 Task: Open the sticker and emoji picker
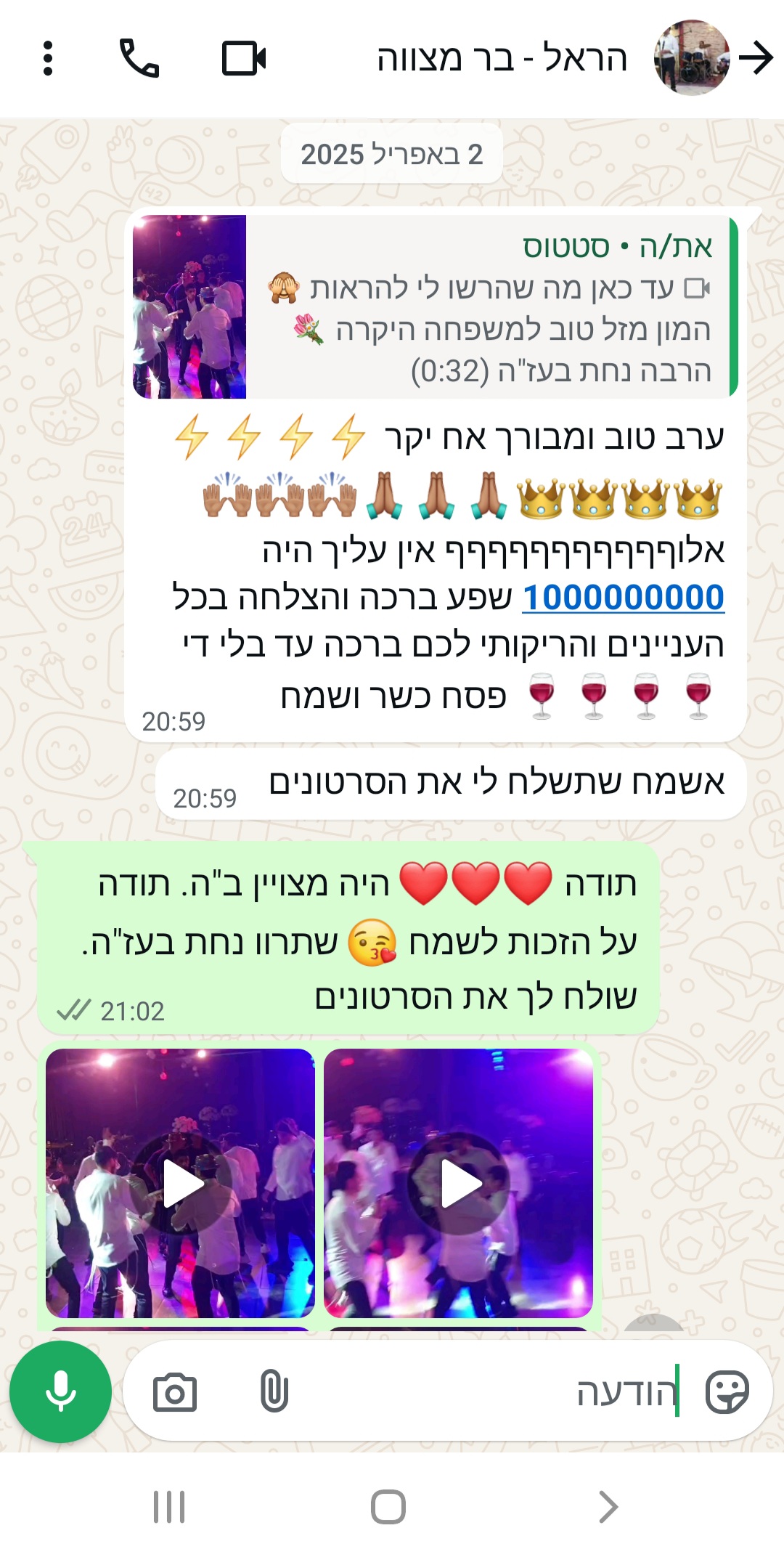(x=727, y=1391)
